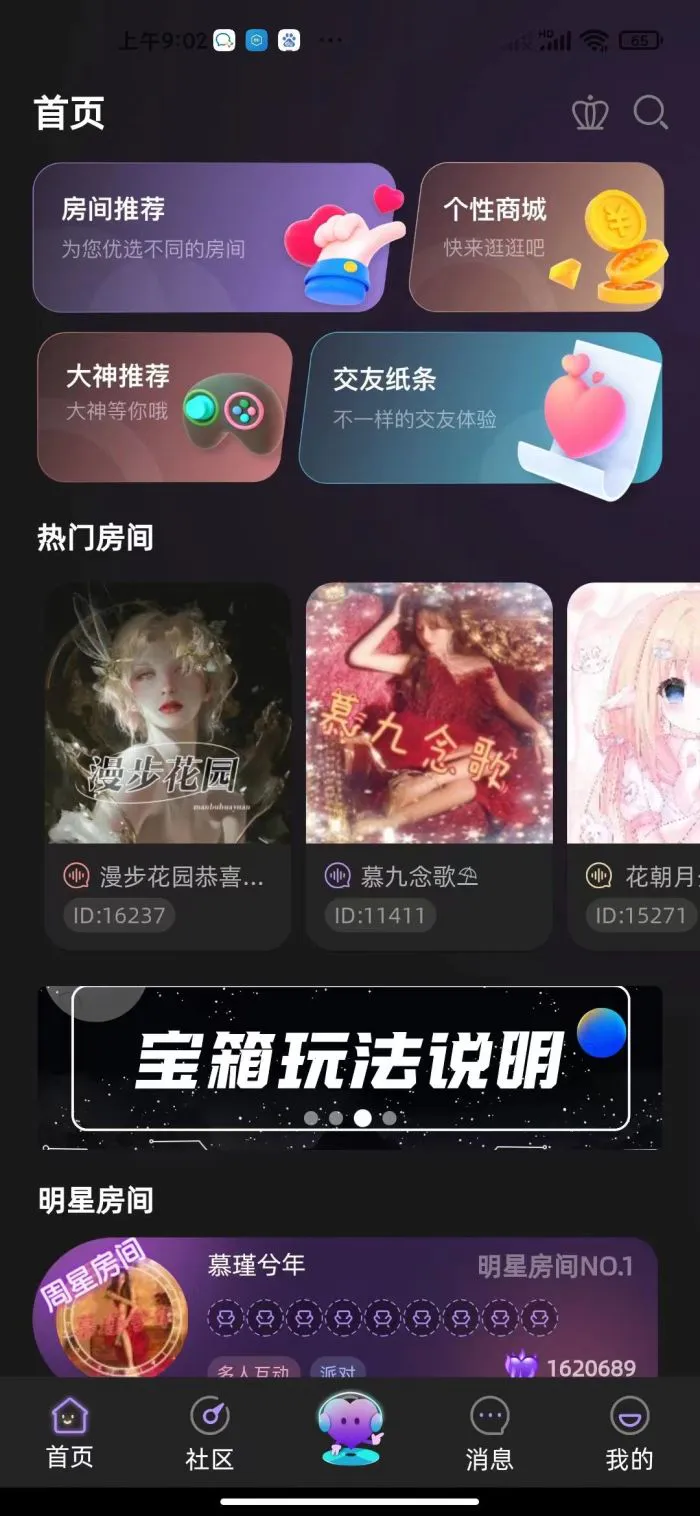
Task: Switch to the 消息 tab
Action: pyautogui.click(x=490, y=1434)
